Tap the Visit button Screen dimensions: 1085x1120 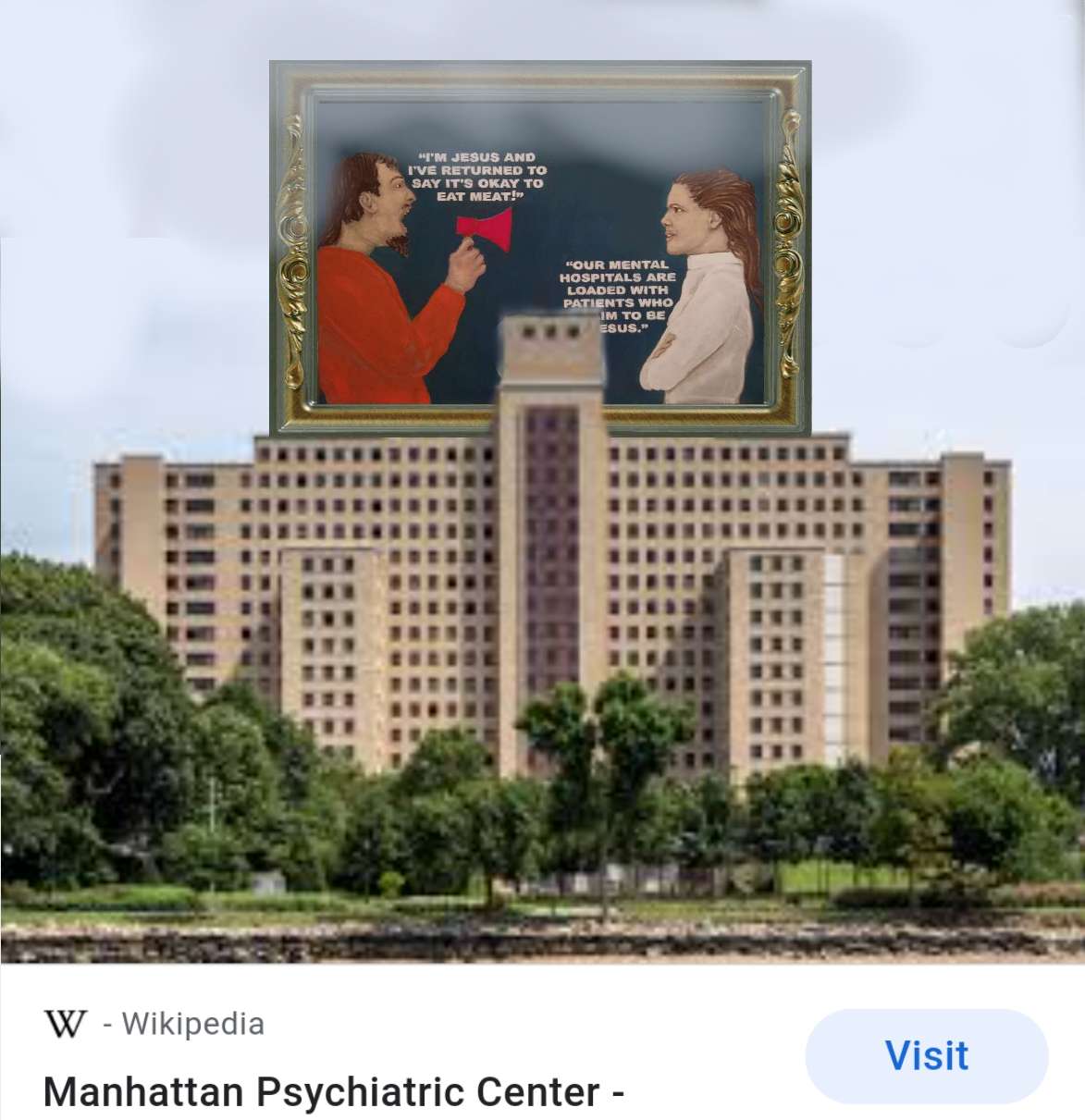(926, 1055)
